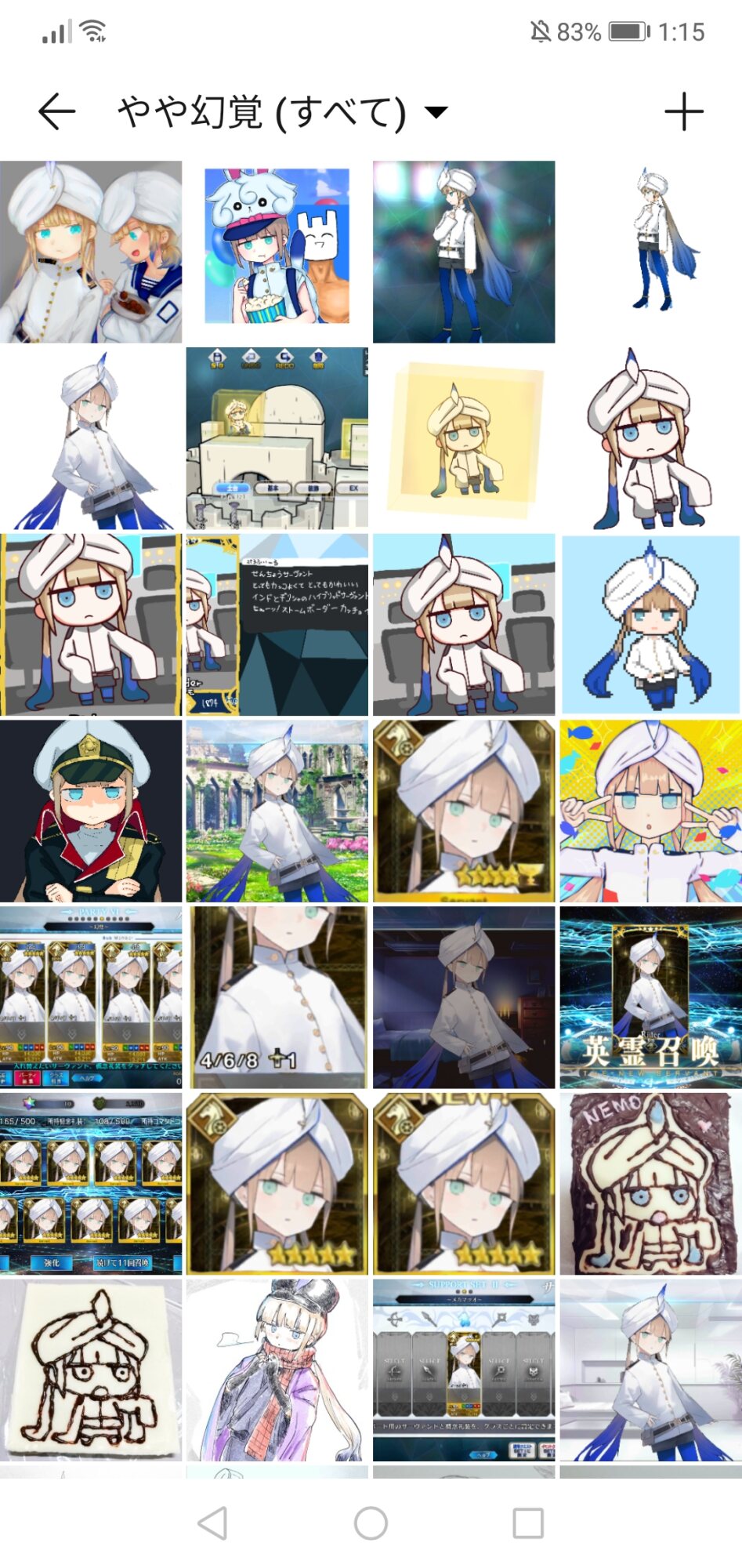This screenshot has width=742, height=1568.
Task: Open the image with 4/6/8 stats text
Action: click(277, 997)
